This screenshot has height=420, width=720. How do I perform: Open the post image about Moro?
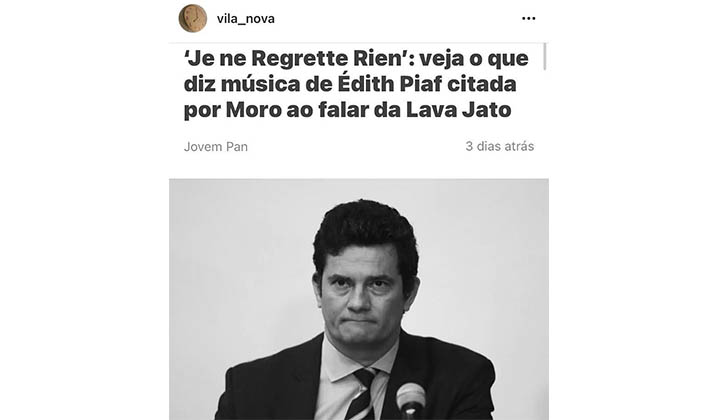pyautogui.click(x=358, y=298)
